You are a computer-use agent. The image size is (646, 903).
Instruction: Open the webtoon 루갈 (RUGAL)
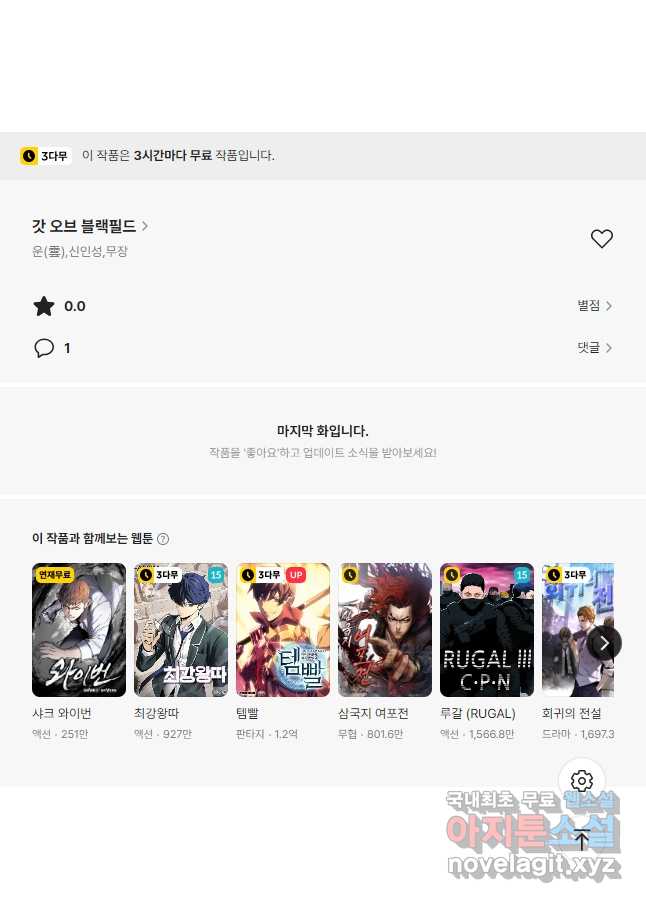[487, 630]
